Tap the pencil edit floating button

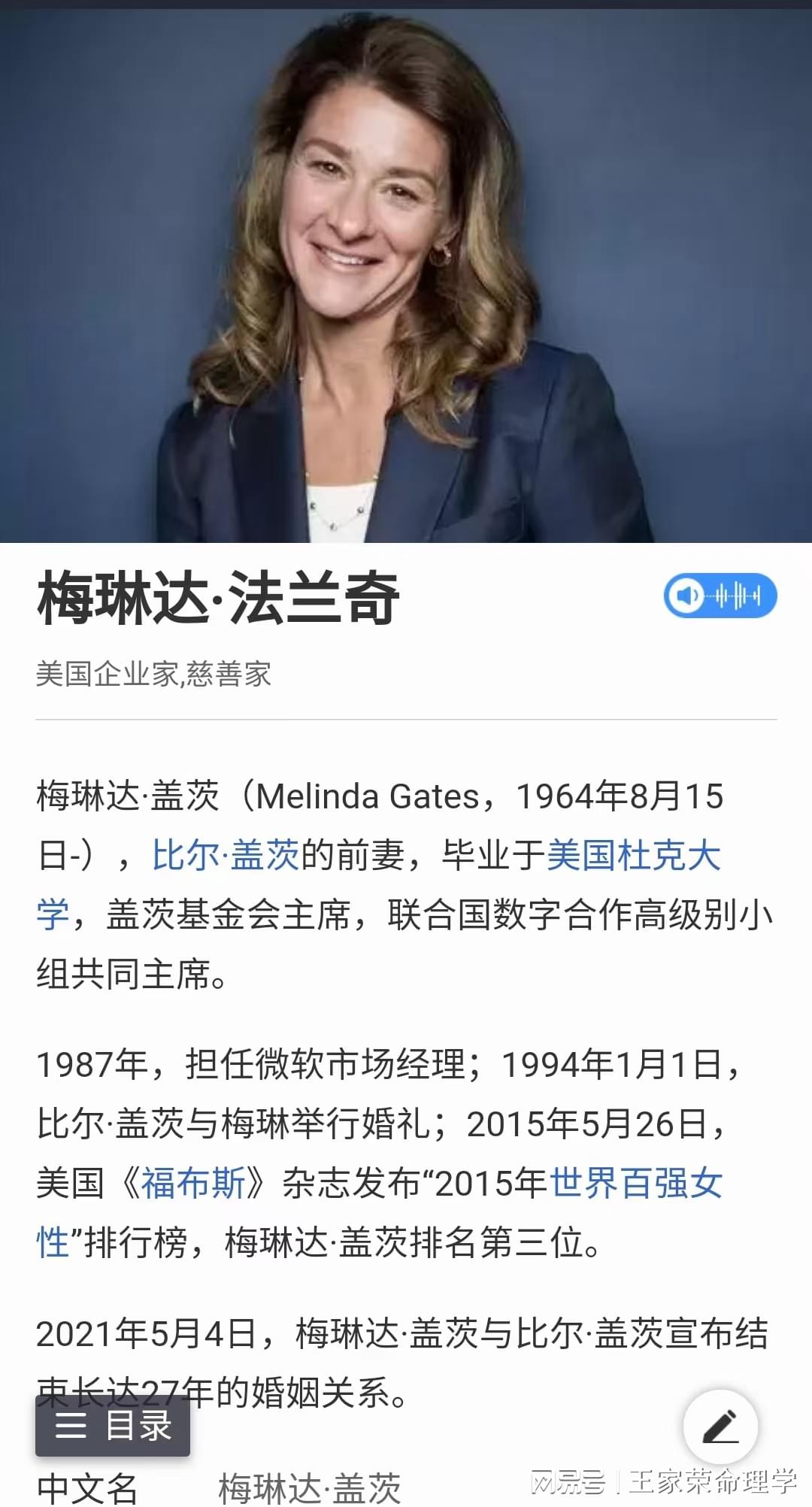pos(720,1427)
